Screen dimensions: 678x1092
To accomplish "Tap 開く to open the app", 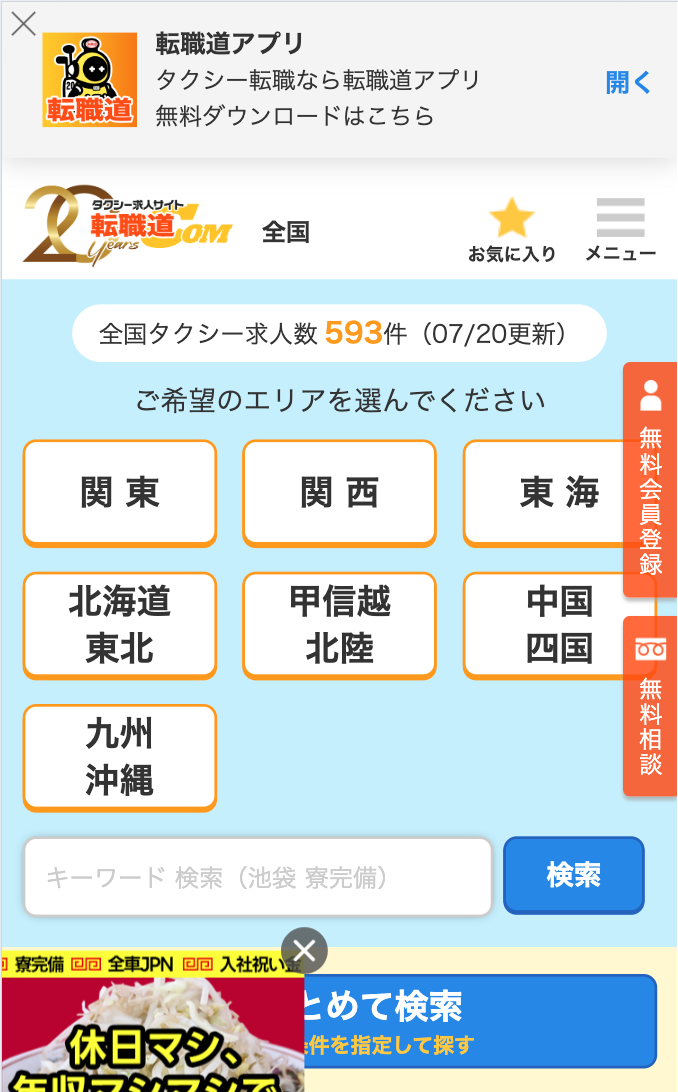I will click(628, 82).
